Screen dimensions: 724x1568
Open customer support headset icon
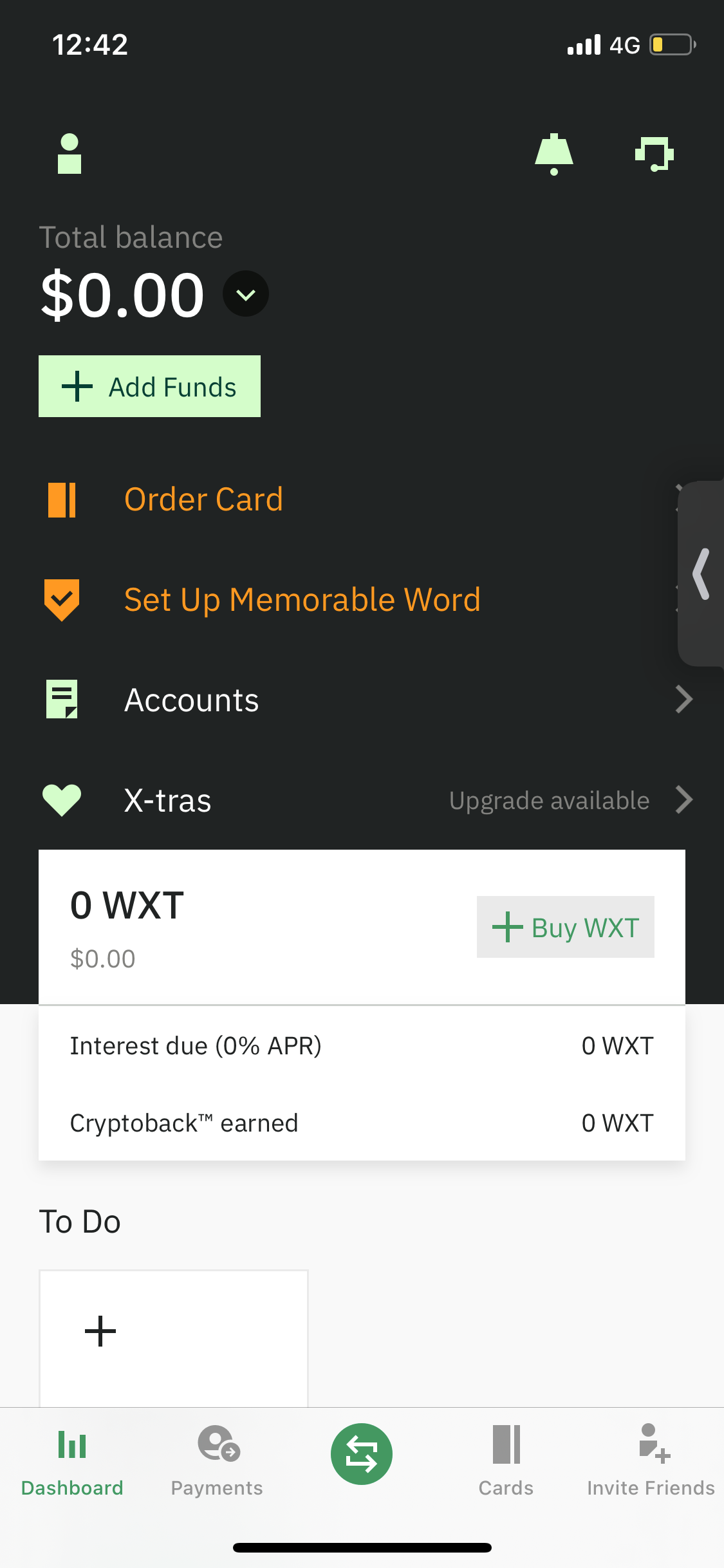654,154
